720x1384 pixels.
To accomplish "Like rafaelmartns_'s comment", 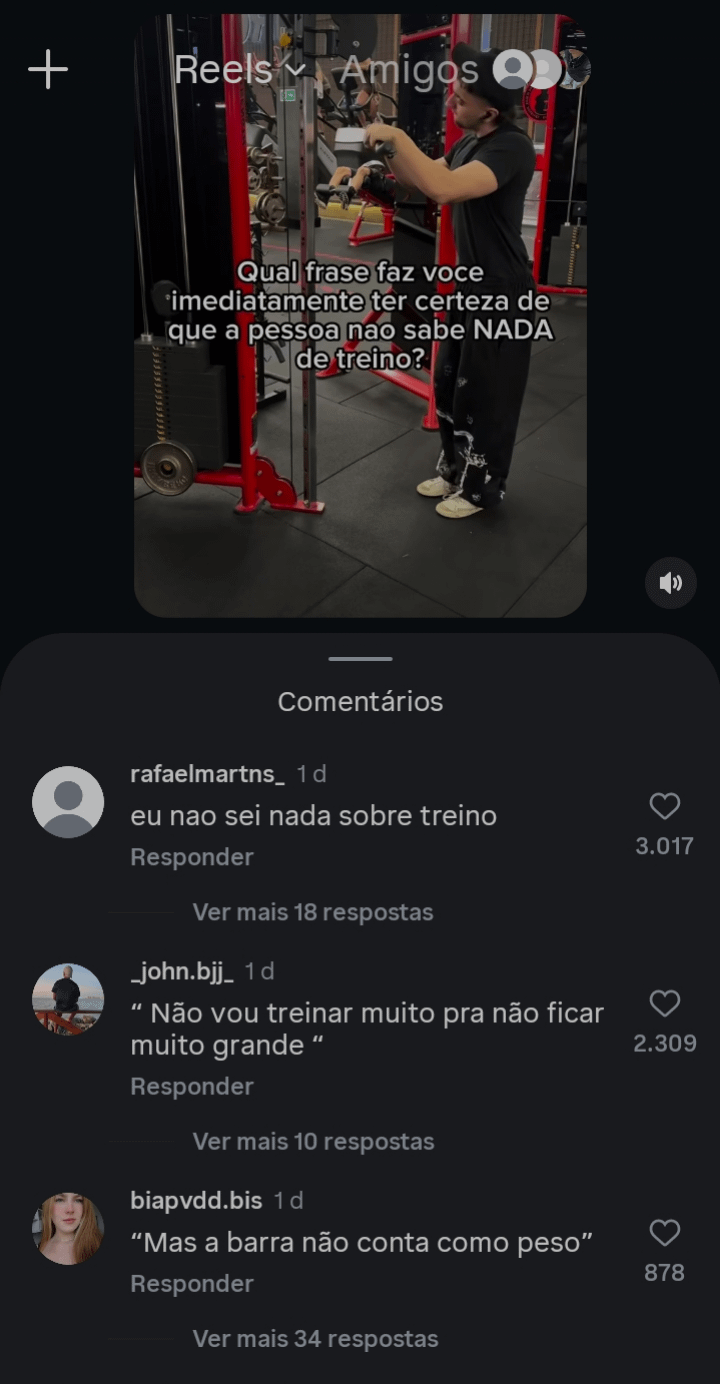I will pos(665,807).
